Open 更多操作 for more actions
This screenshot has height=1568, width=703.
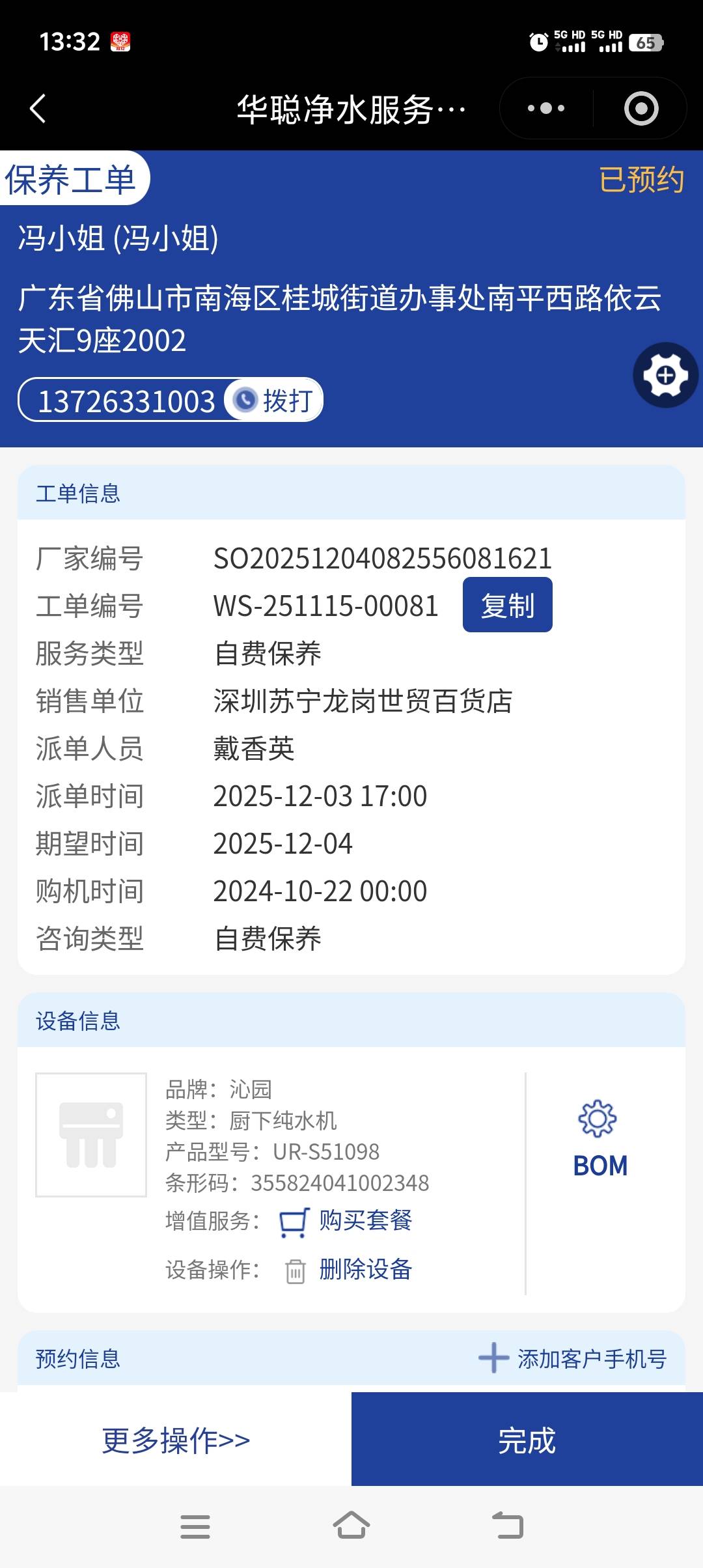tap(176, 1440)
